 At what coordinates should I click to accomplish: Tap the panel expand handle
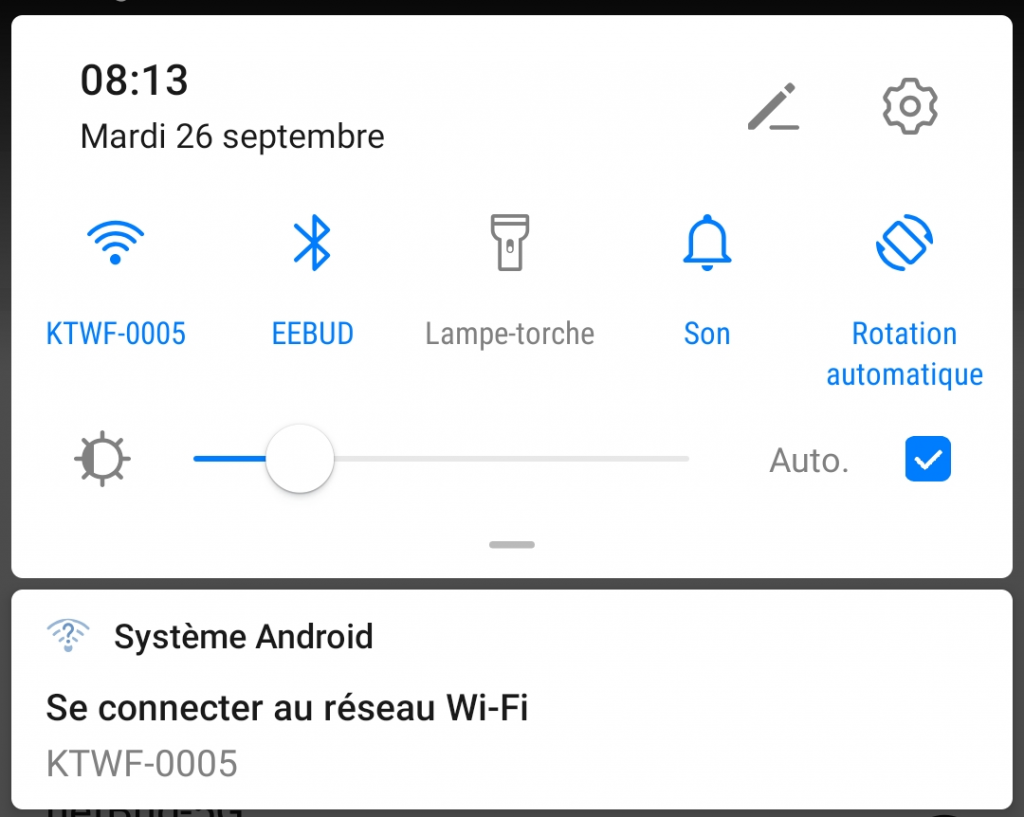[x=512, y=545]
